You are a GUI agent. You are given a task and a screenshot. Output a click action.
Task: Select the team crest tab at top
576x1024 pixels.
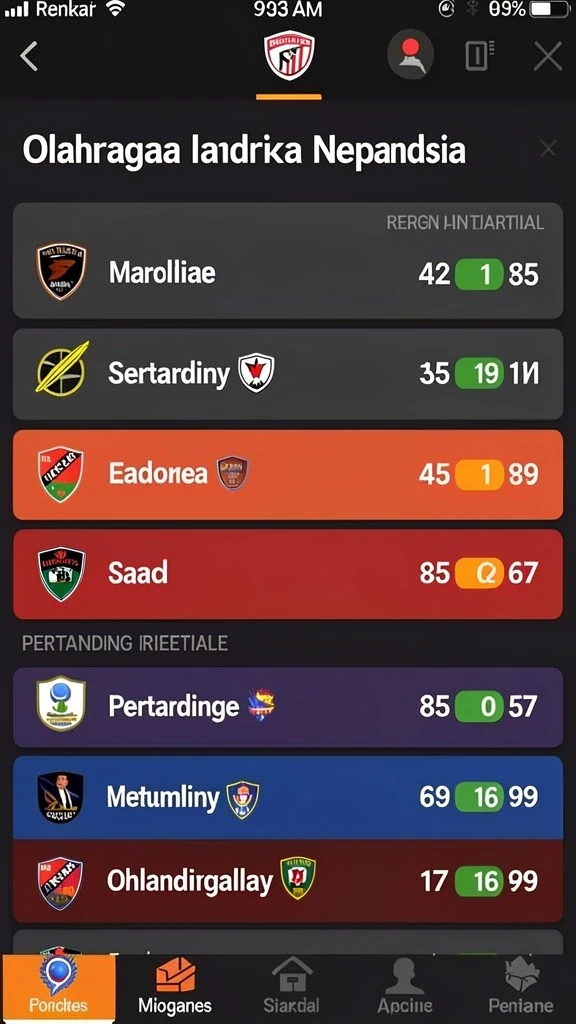coord(289,56)
